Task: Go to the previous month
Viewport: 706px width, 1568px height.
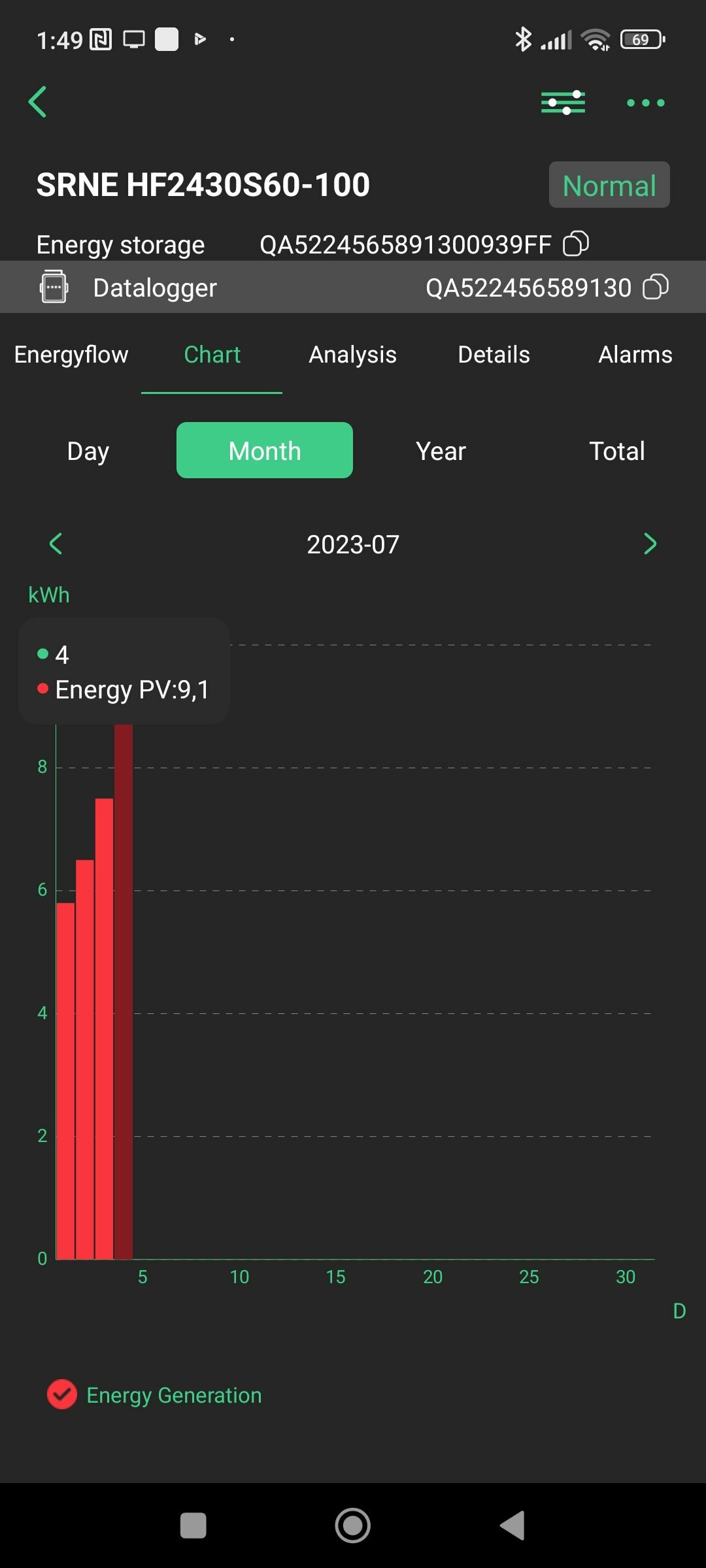Action: coord(56,544)
